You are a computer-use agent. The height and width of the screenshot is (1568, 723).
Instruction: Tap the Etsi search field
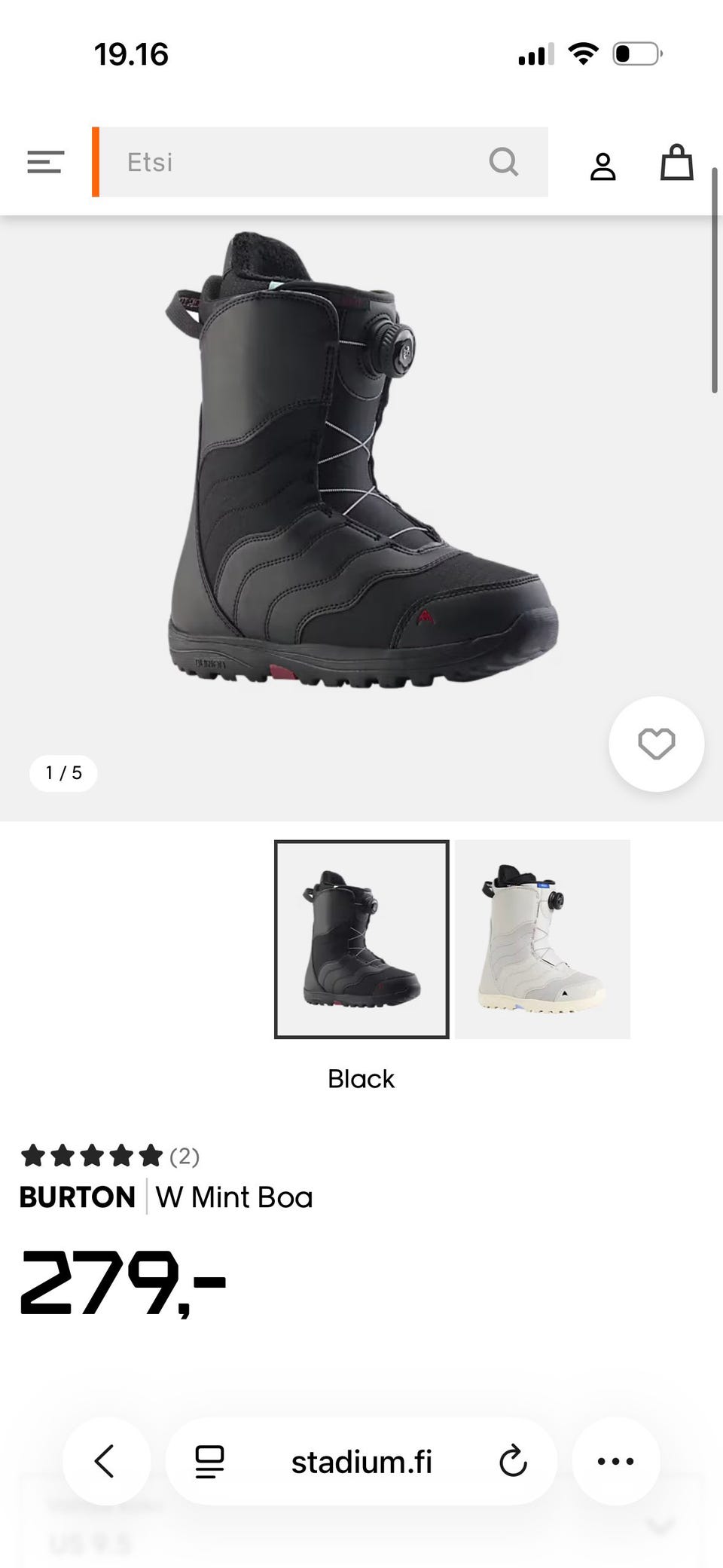(294, 162)
